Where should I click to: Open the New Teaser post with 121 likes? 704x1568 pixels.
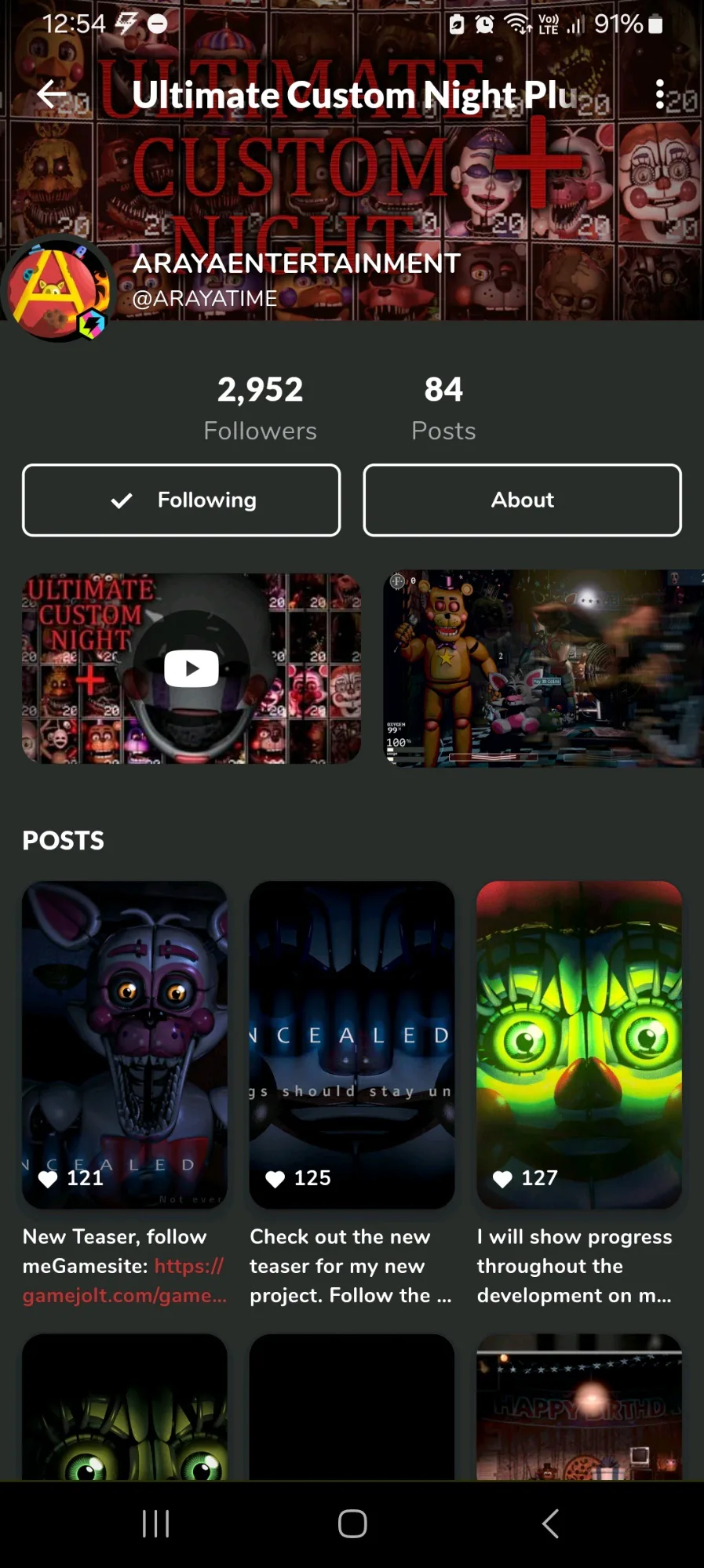pos(125,1044)
